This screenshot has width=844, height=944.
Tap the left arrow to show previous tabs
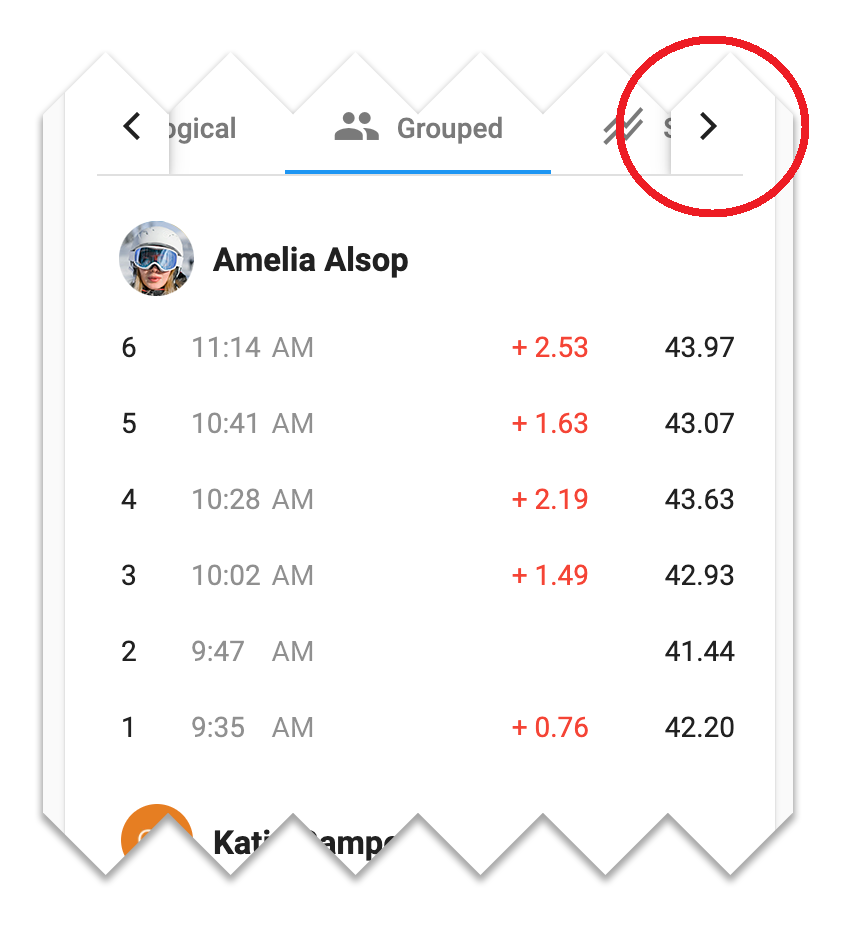pos(132,127)
